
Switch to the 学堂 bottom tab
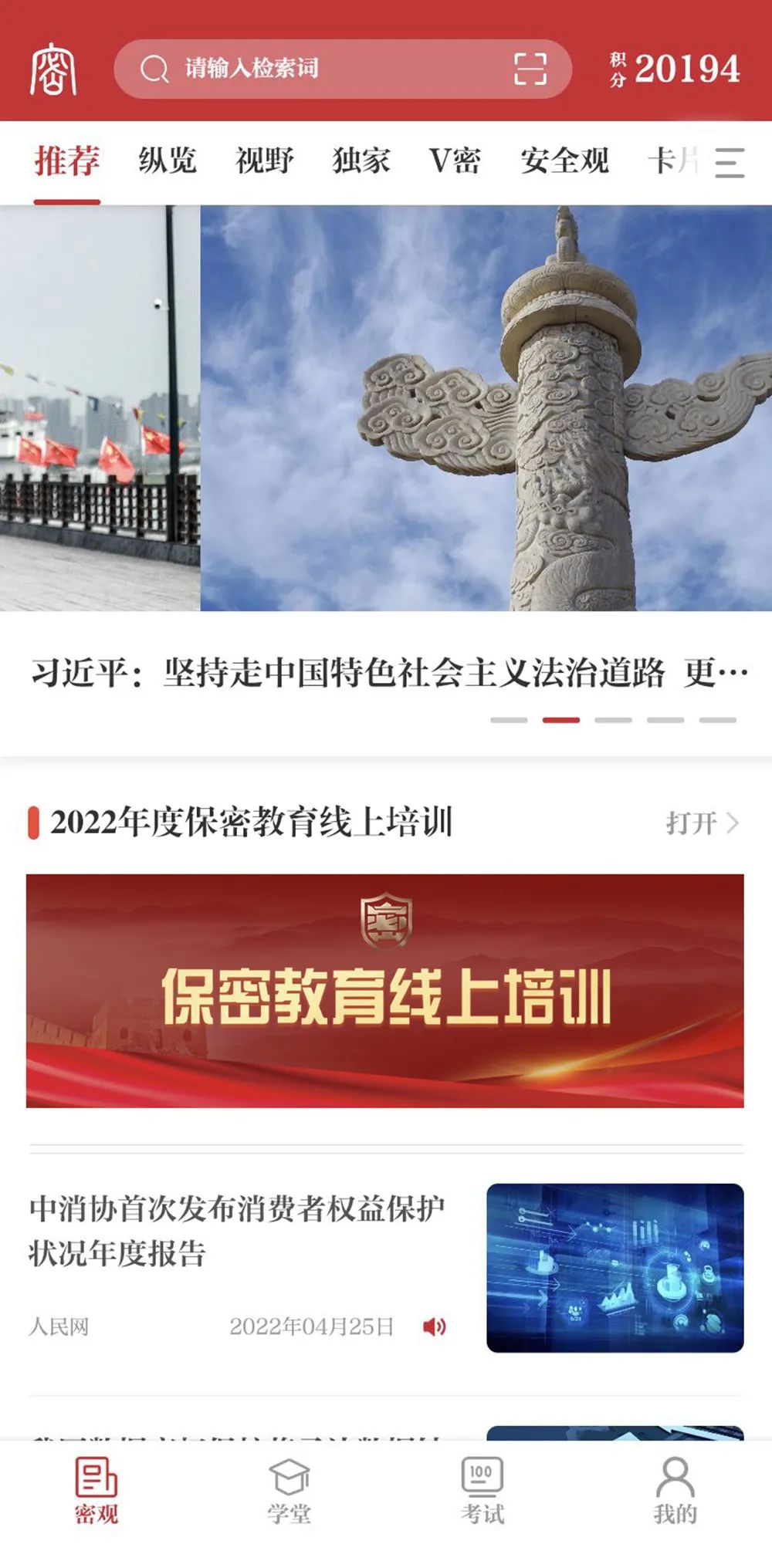point(289,1491)
